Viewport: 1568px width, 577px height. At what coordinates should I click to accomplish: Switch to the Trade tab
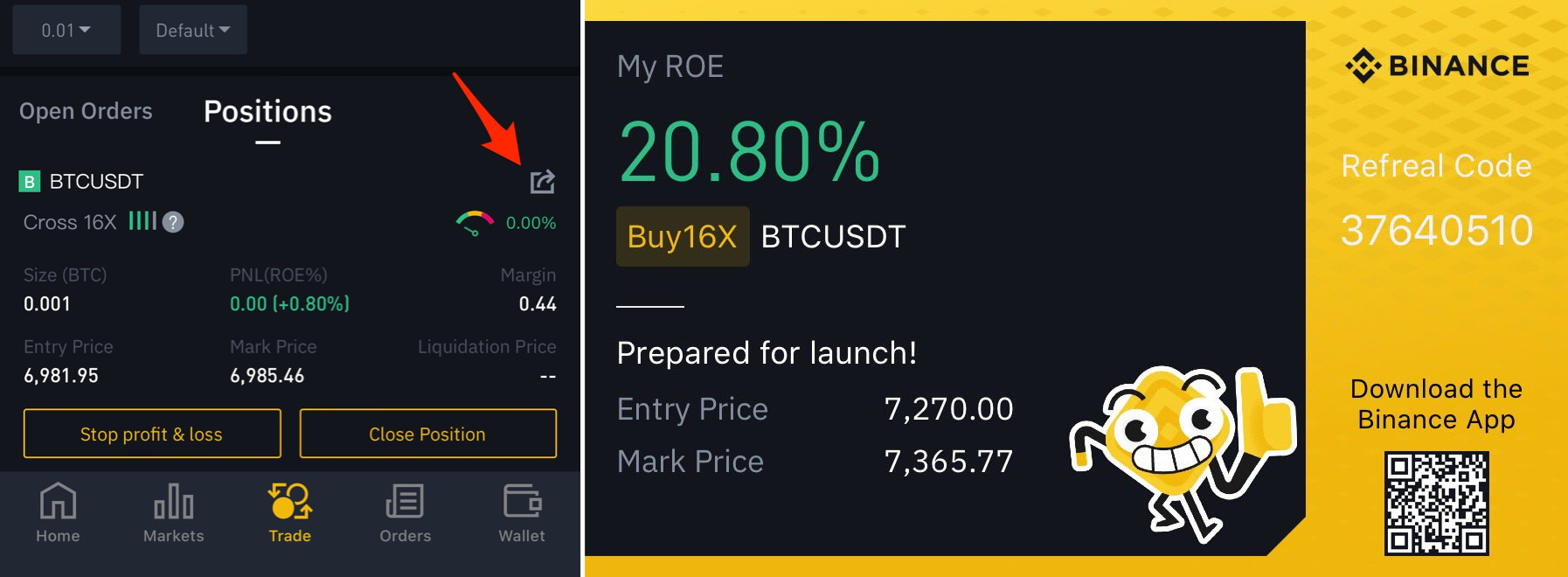[x=289, y=513]
